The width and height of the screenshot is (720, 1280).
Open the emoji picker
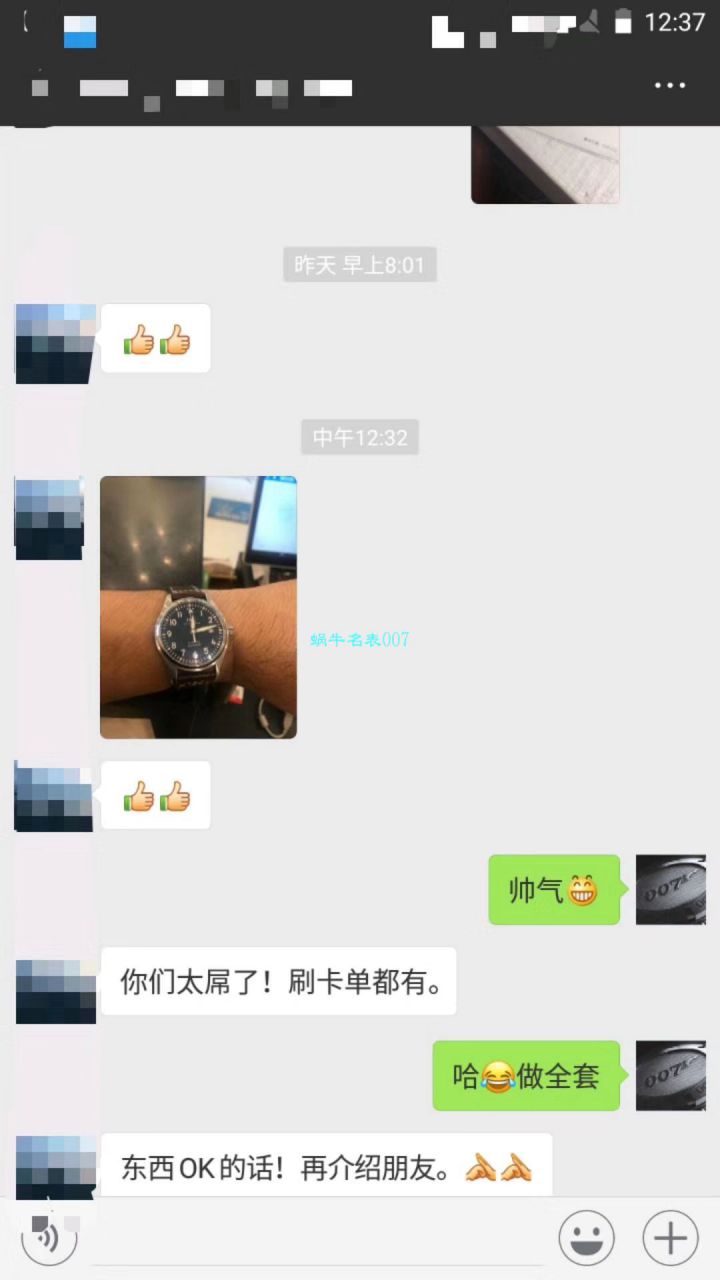tap(586, 1238)
